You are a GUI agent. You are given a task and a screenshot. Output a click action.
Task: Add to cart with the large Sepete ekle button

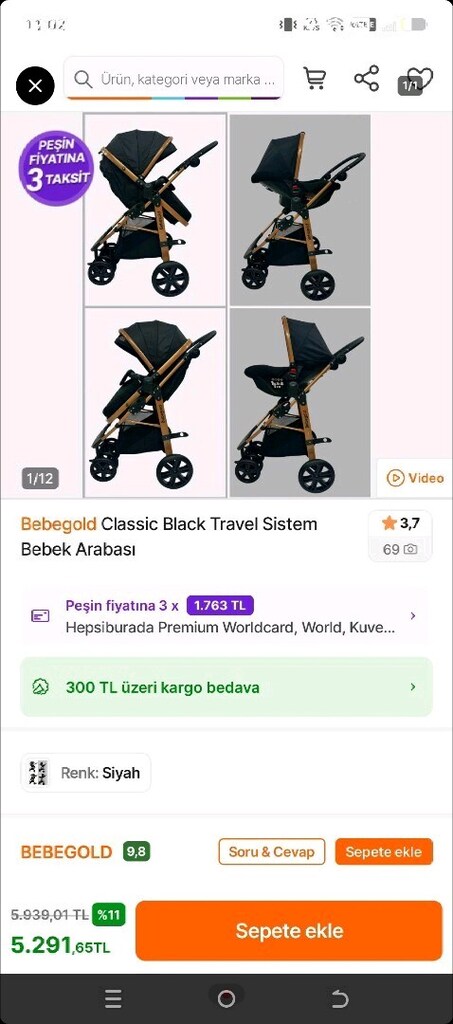coord(289,931)
